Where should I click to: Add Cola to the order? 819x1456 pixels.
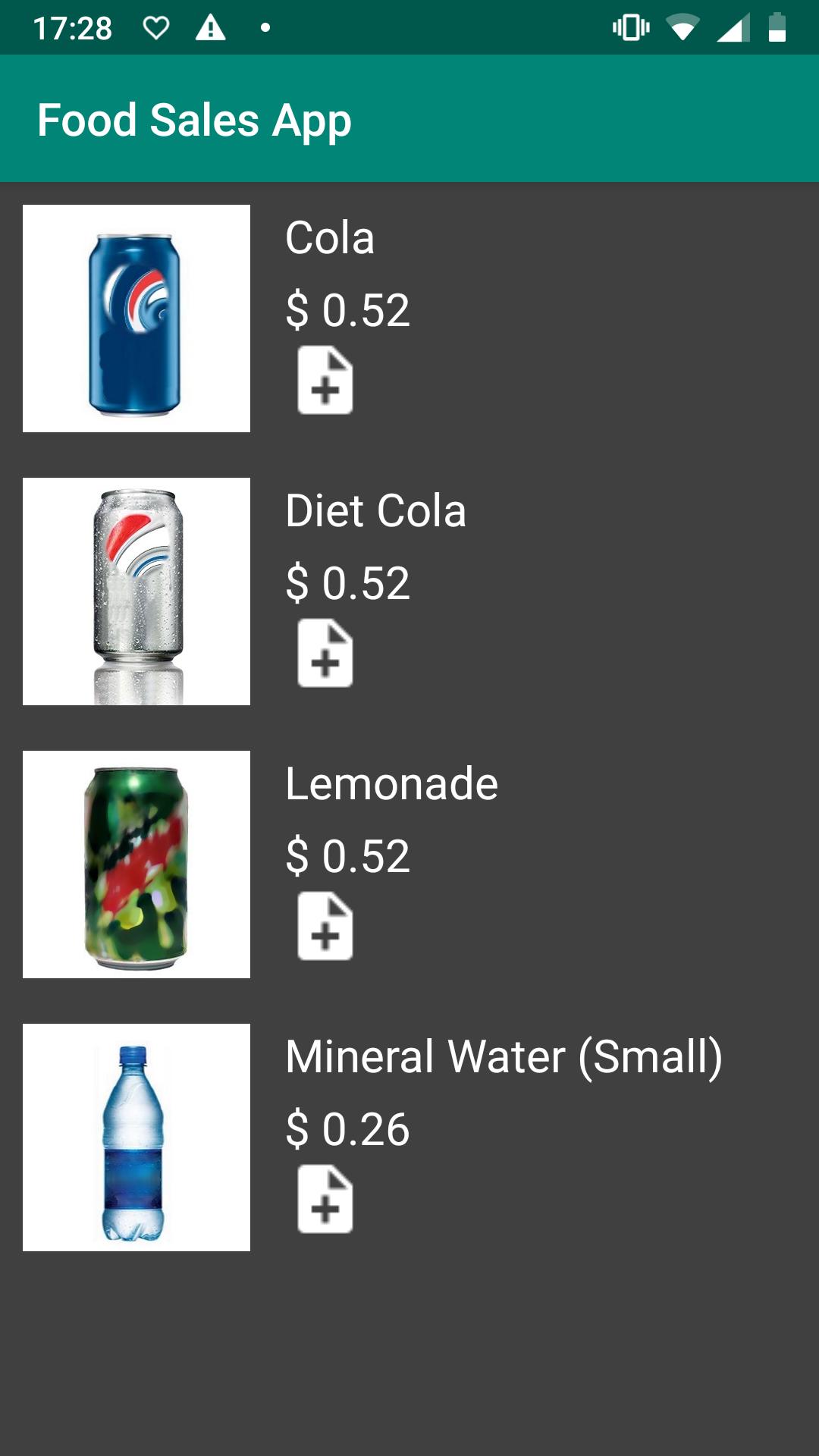click(325, 380)
